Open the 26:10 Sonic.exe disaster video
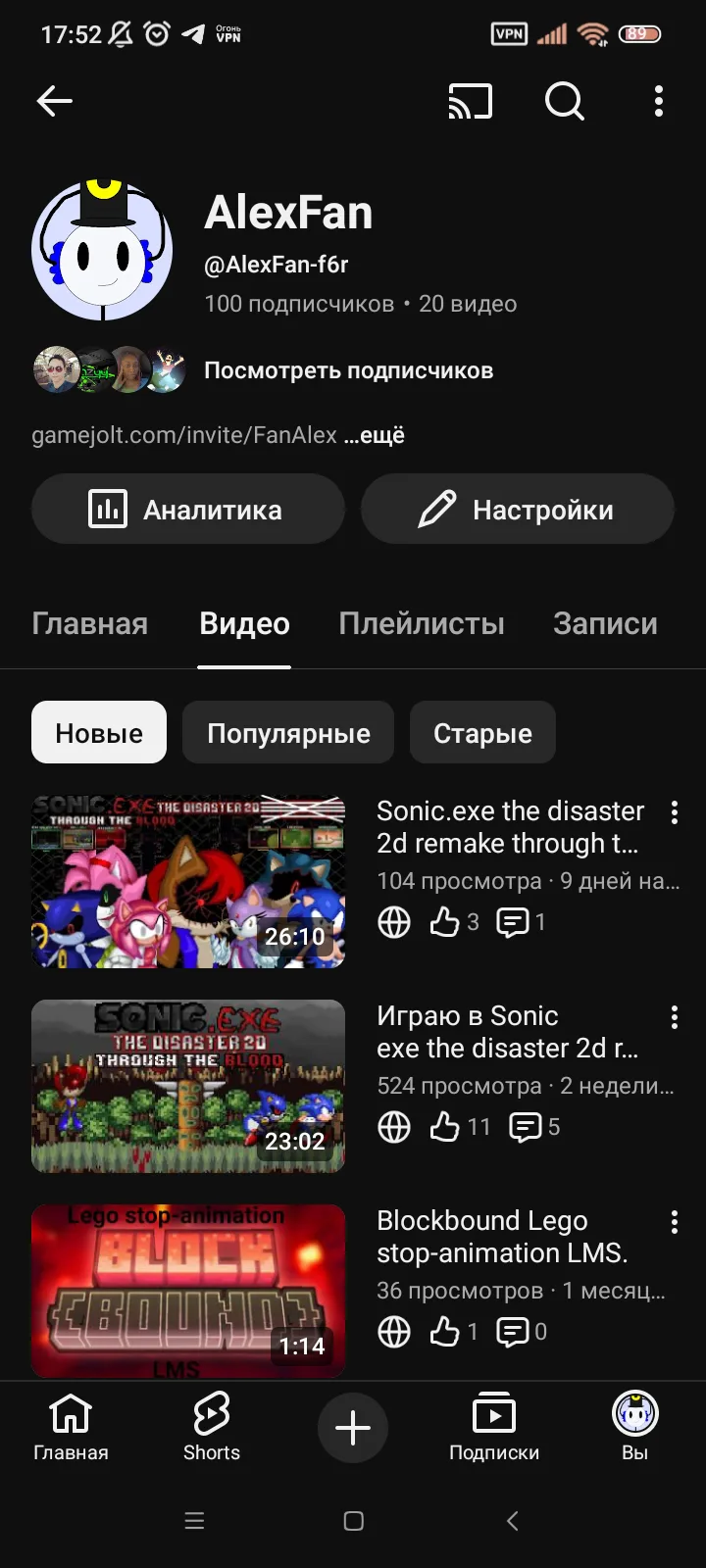Image resolution: width=706 pixels, height=1568 pixels. tap(188, 882)
